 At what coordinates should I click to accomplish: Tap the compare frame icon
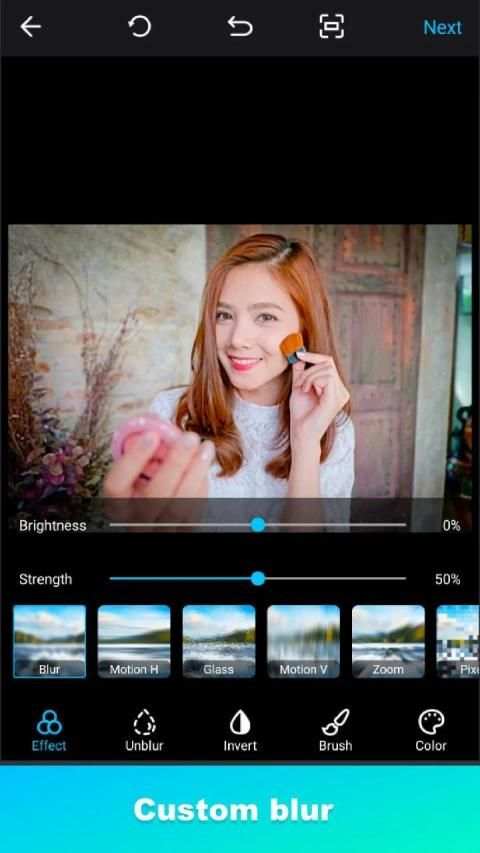[x=331, y=26]
